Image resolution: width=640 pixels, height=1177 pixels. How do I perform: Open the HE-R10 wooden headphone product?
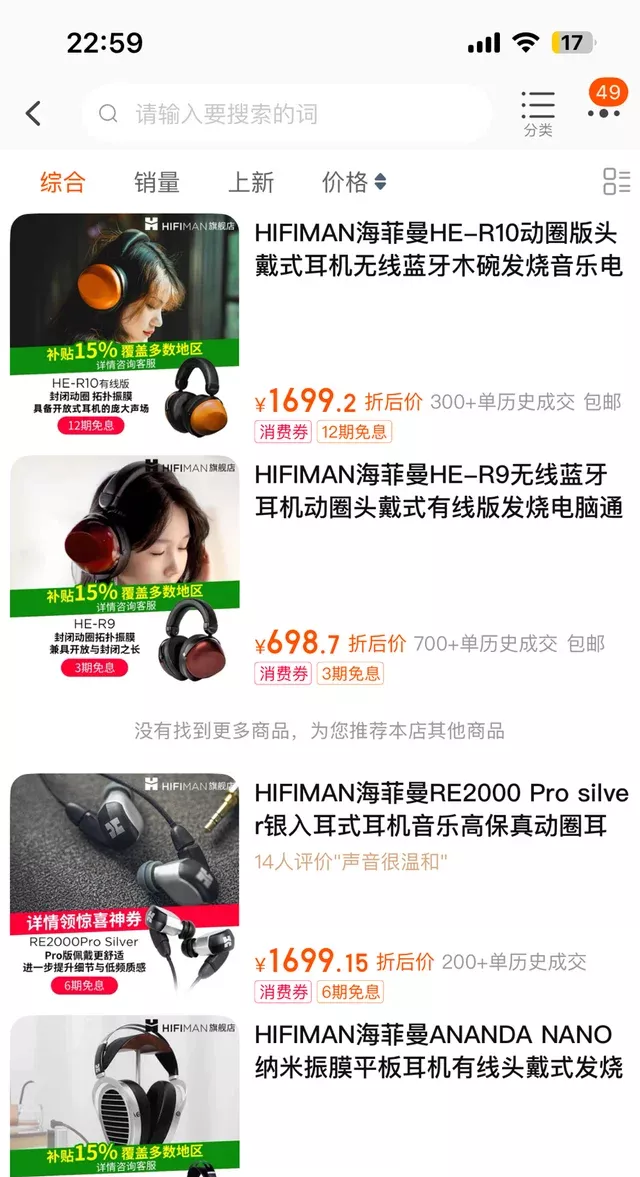coord(438,250)
